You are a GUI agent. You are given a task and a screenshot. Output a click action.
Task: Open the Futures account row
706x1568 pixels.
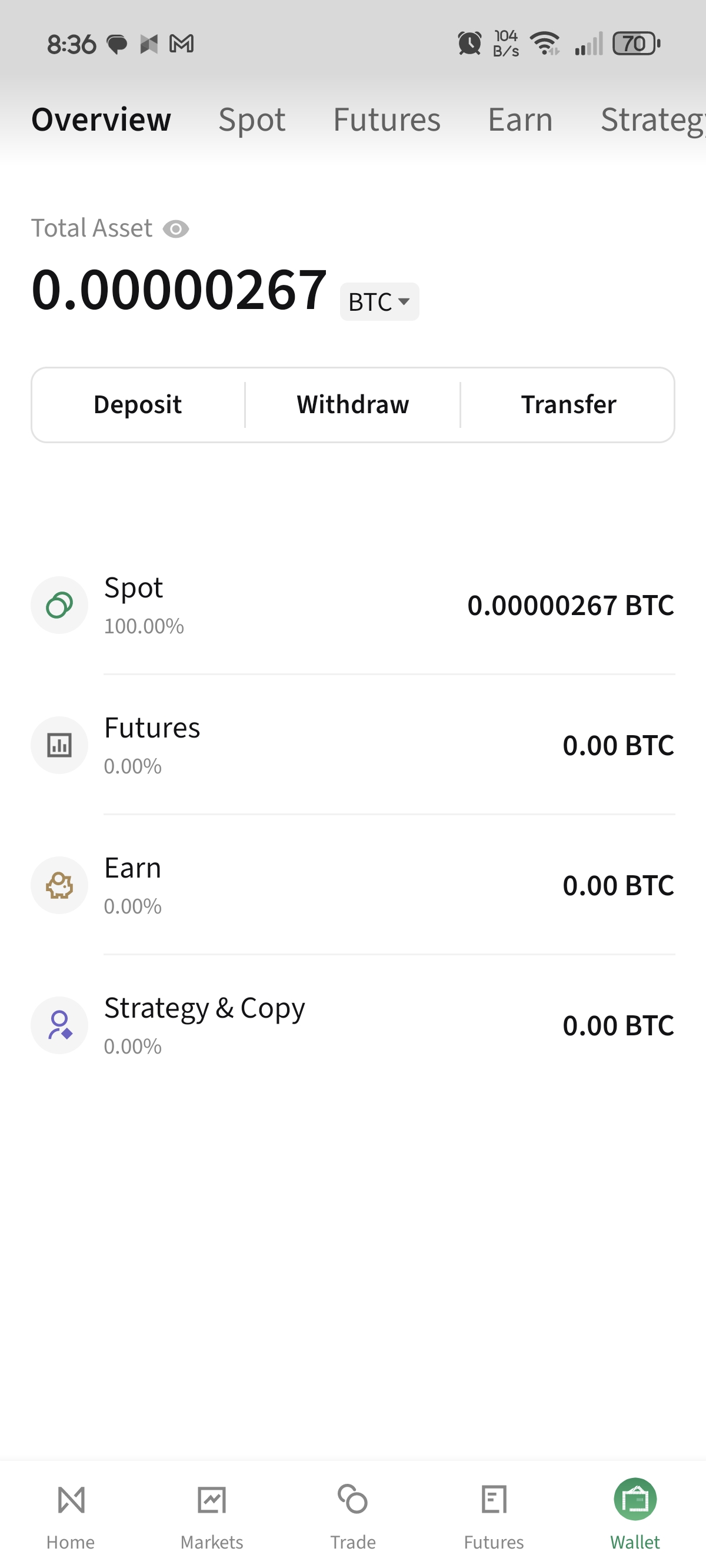[352, 745]
